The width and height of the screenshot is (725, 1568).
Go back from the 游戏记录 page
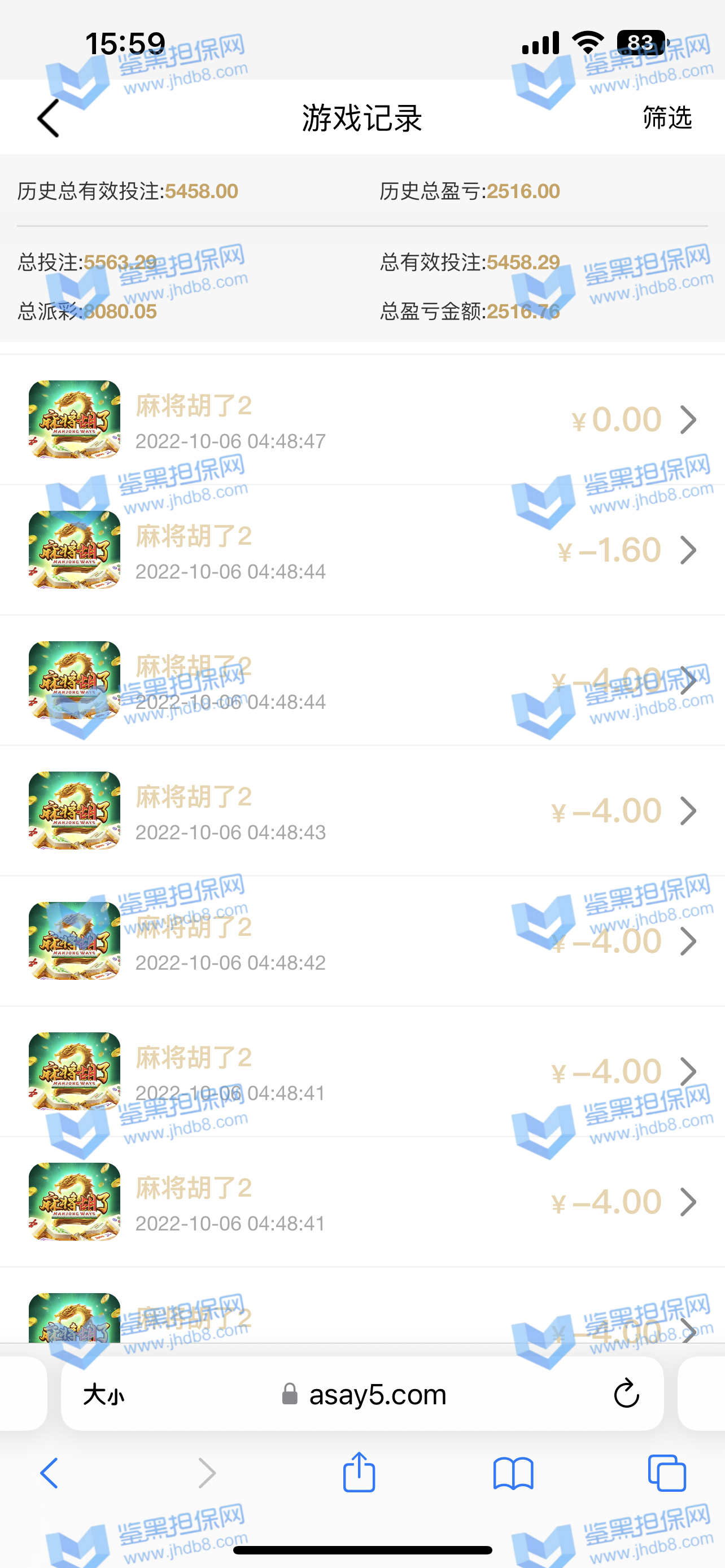pos(49,118)
